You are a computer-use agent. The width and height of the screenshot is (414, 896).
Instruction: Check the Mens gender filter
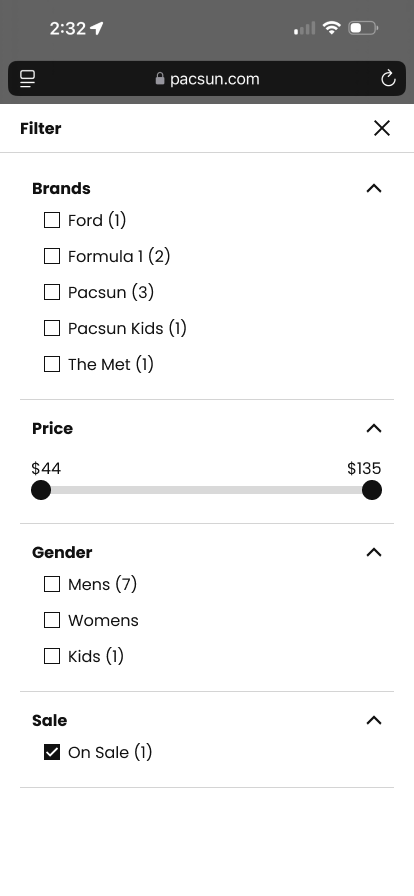52,584
